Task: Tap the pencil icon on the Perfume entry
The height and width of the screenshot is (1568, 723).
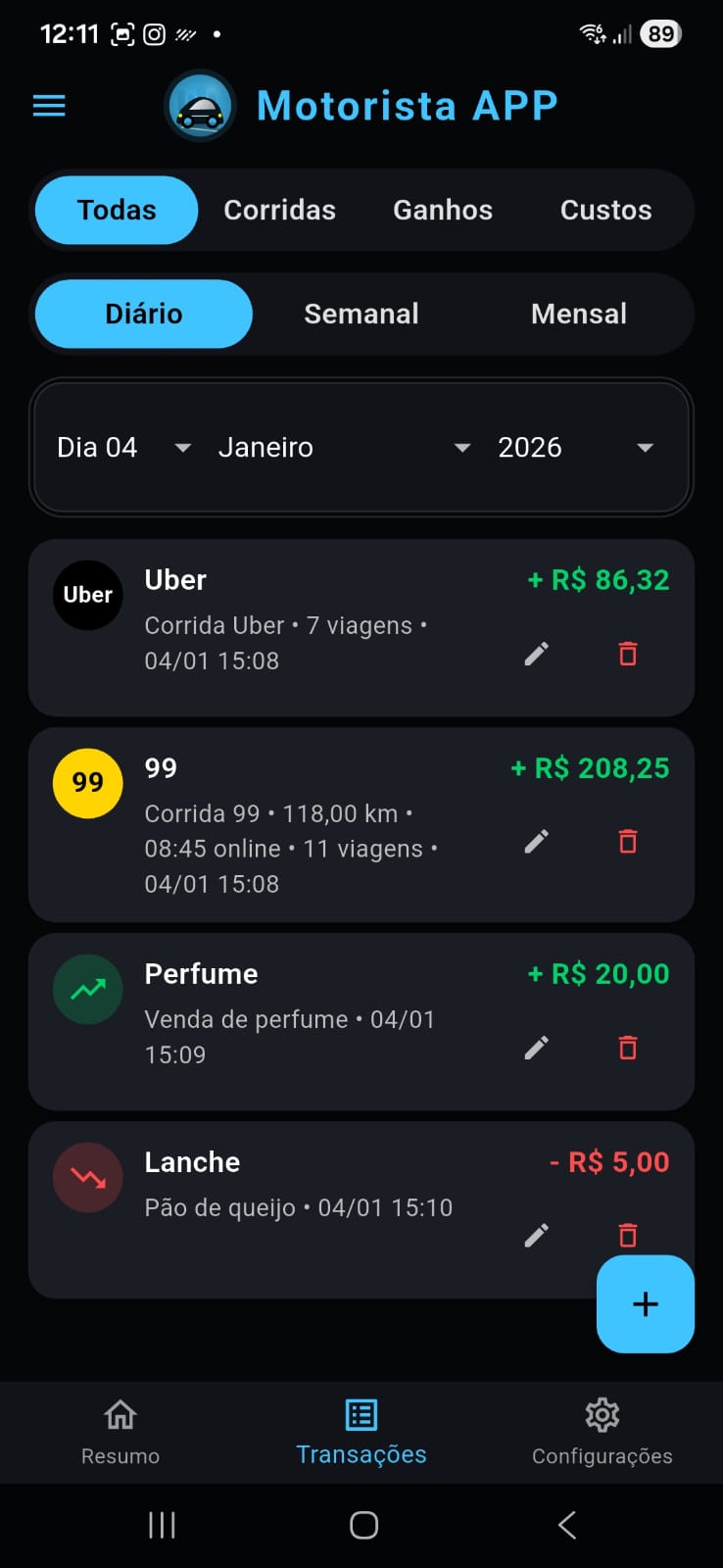Action: coord(536,1048)
